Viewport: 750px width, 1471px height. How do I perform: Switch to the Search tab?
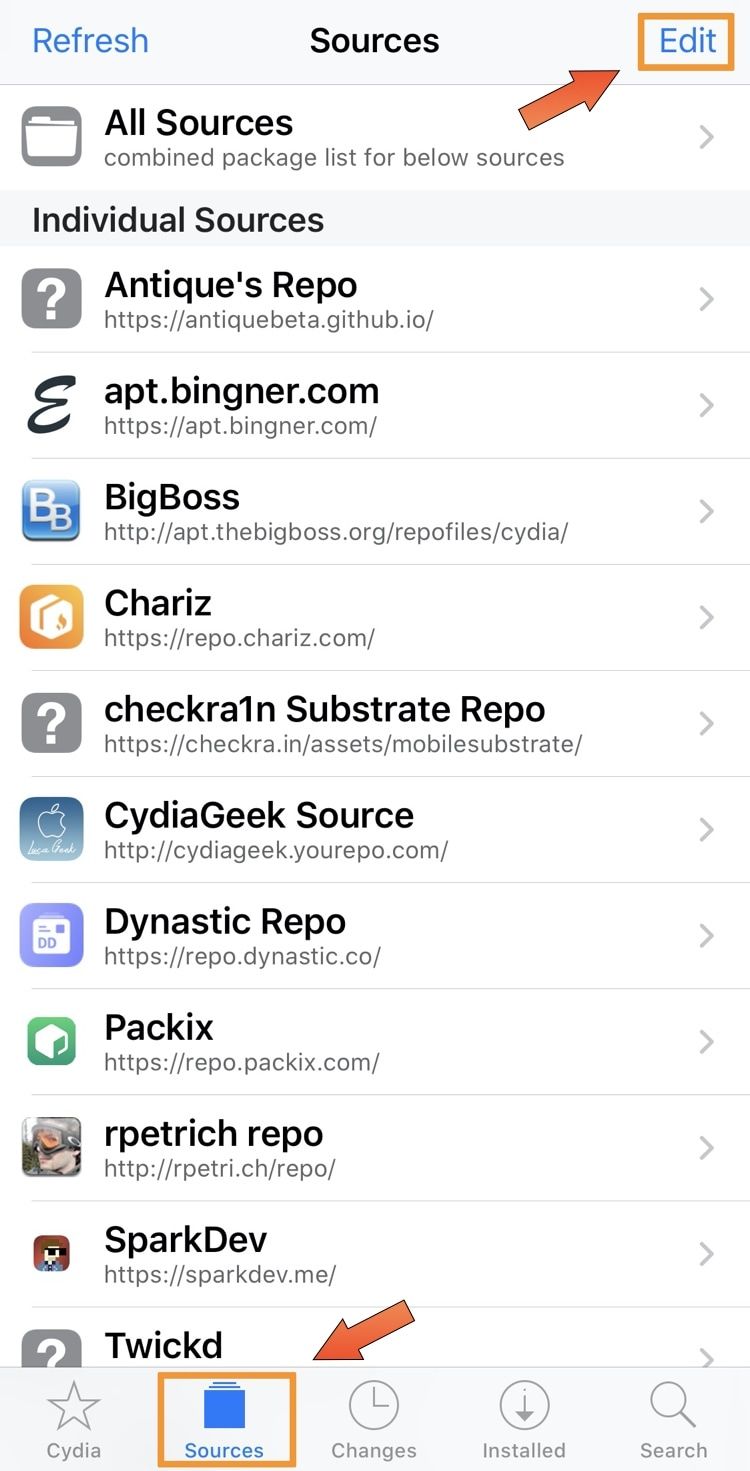coord(673,1419)
